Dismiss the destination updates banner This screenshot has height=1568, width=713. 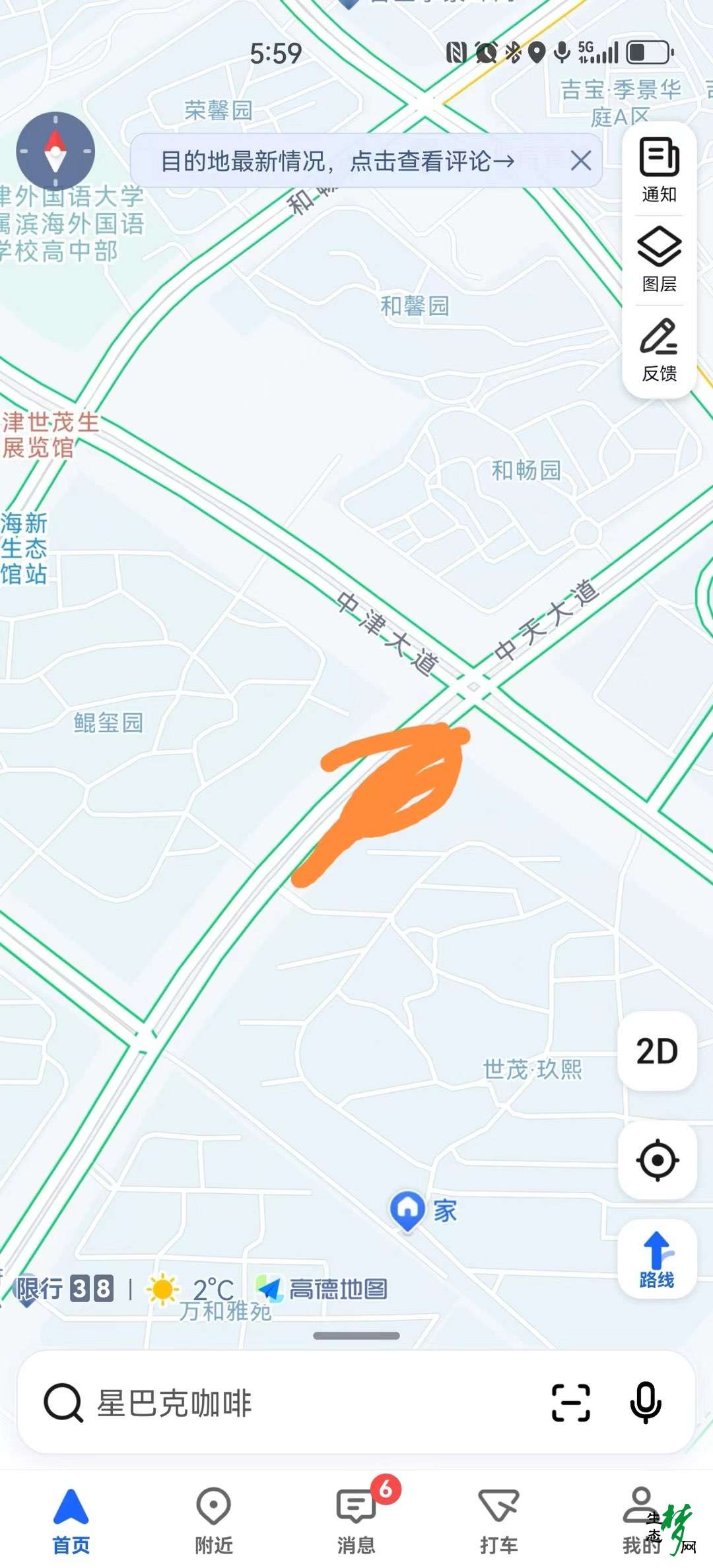tap(580, 160)
